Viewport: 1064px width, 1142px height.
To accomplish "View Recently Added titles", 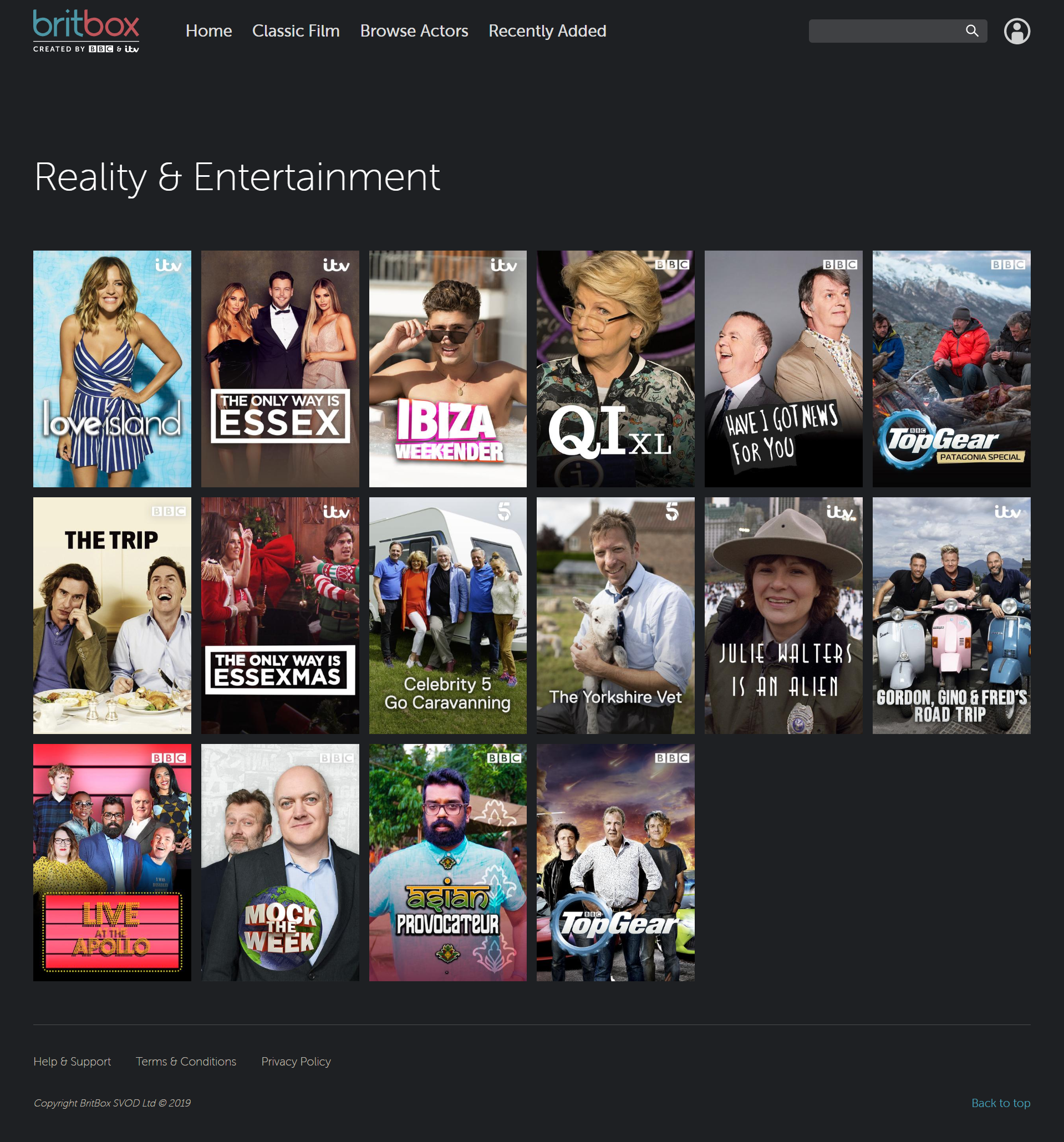I will point(547,31).
